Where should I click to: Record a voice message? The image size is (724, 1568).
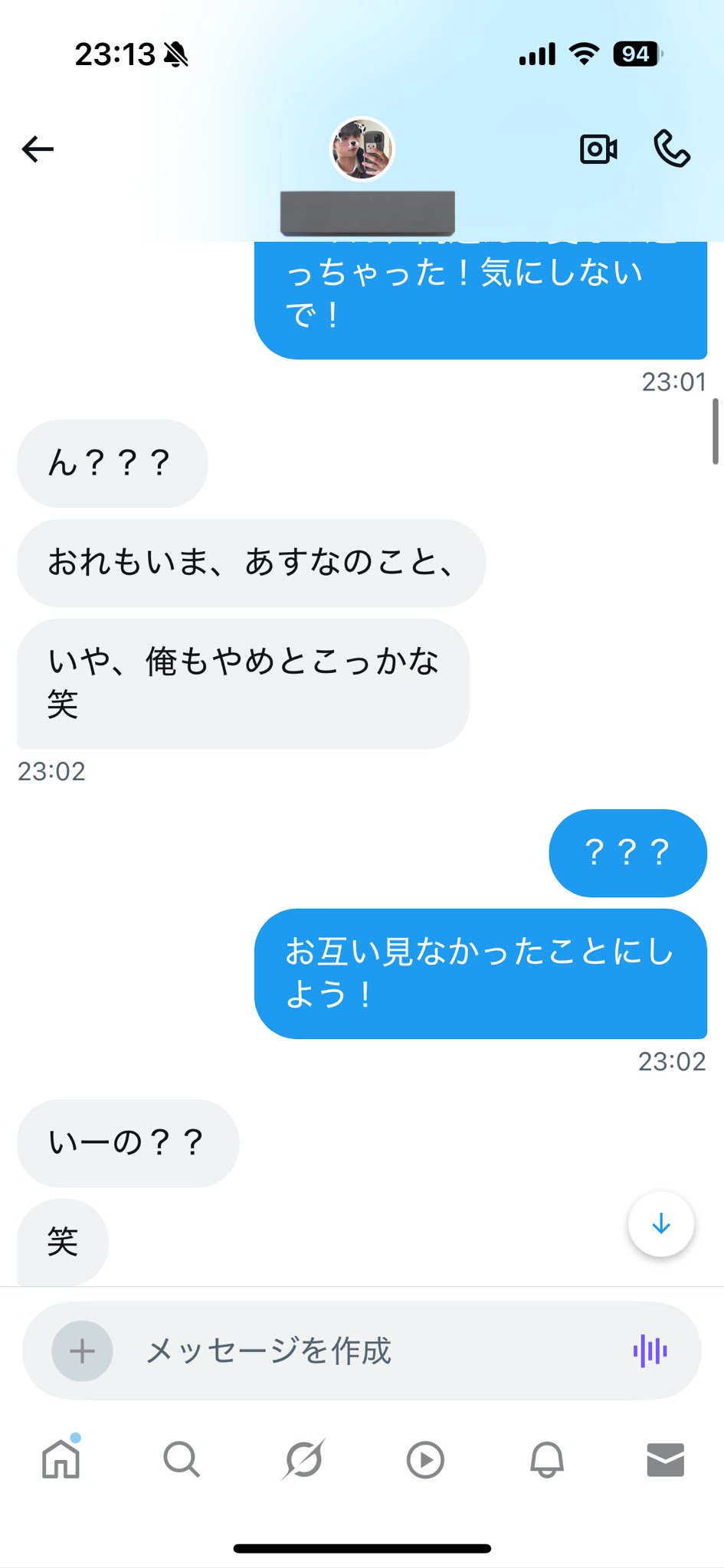tap(650, 1351)
